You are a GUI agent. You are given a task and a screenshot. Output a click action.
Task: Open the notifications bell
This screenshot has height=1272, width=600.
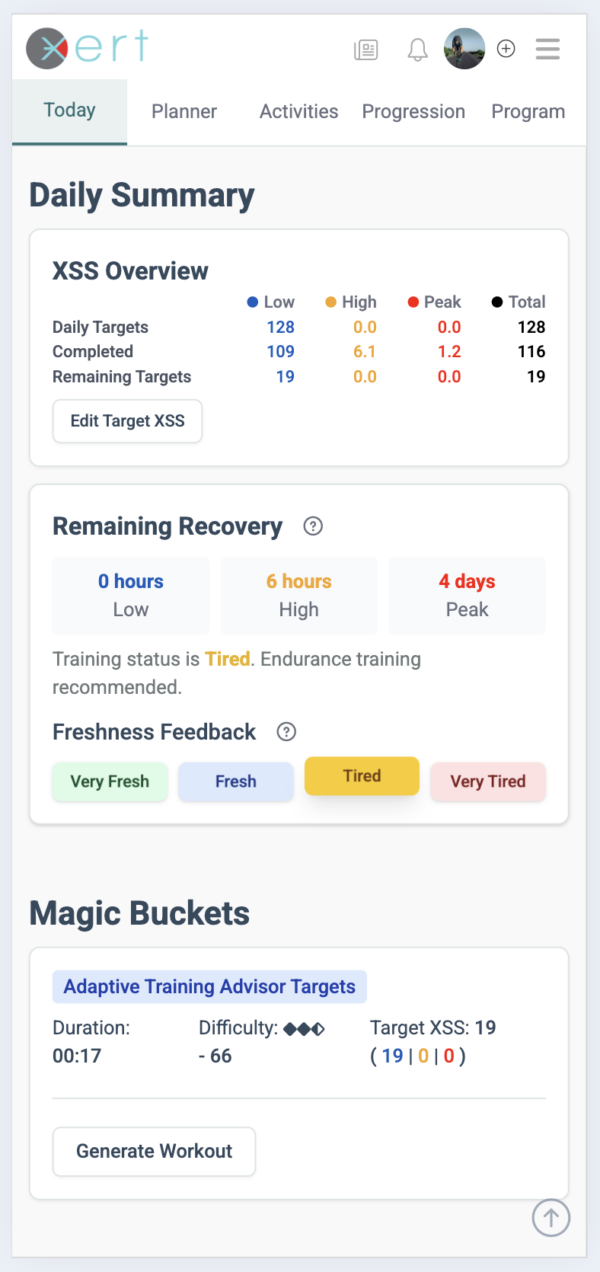418,50
